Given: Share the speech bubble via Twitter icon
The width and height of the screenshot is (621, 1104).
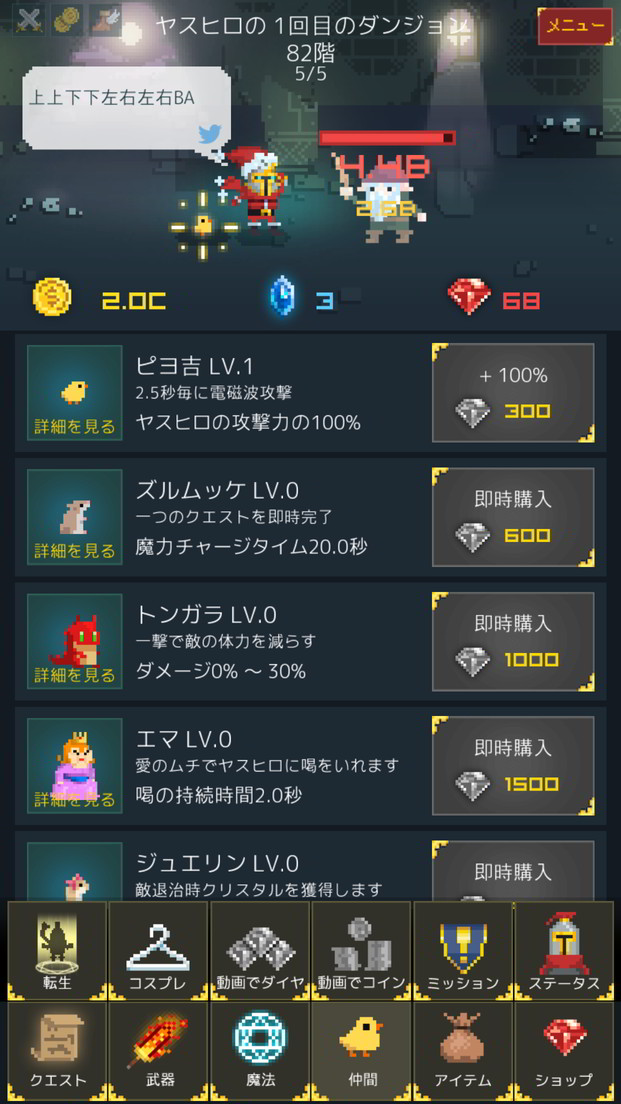Looking at the screenshot, I should tap(209, 136).
